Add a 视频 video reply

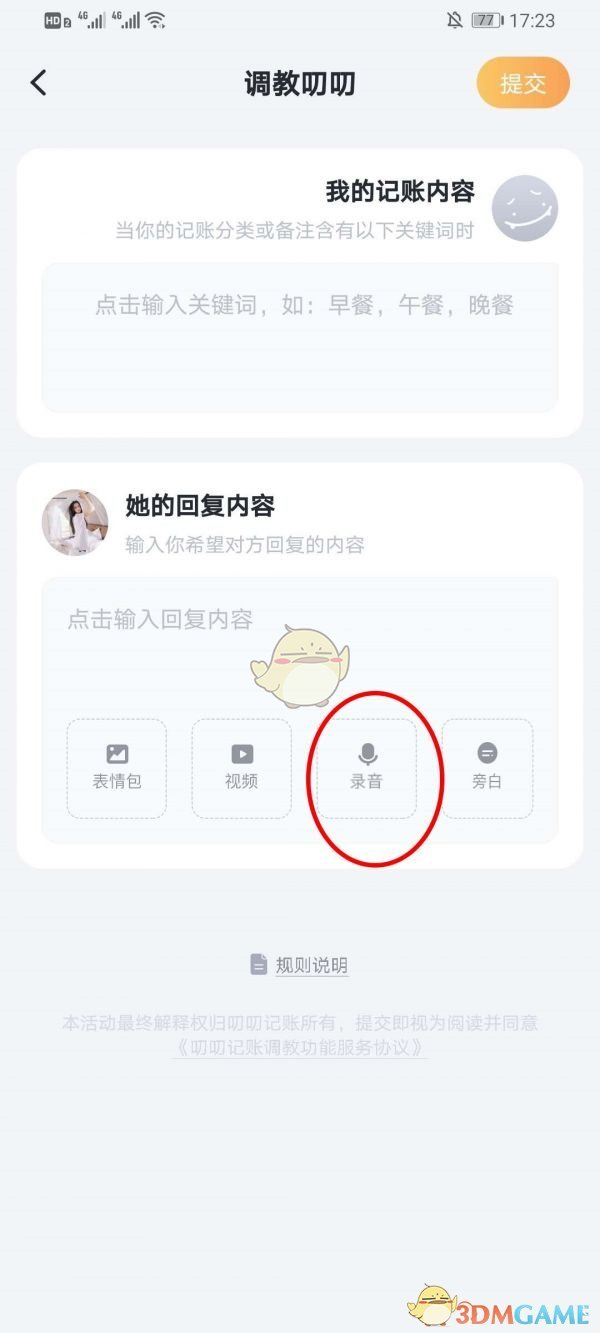coord(241,768)
